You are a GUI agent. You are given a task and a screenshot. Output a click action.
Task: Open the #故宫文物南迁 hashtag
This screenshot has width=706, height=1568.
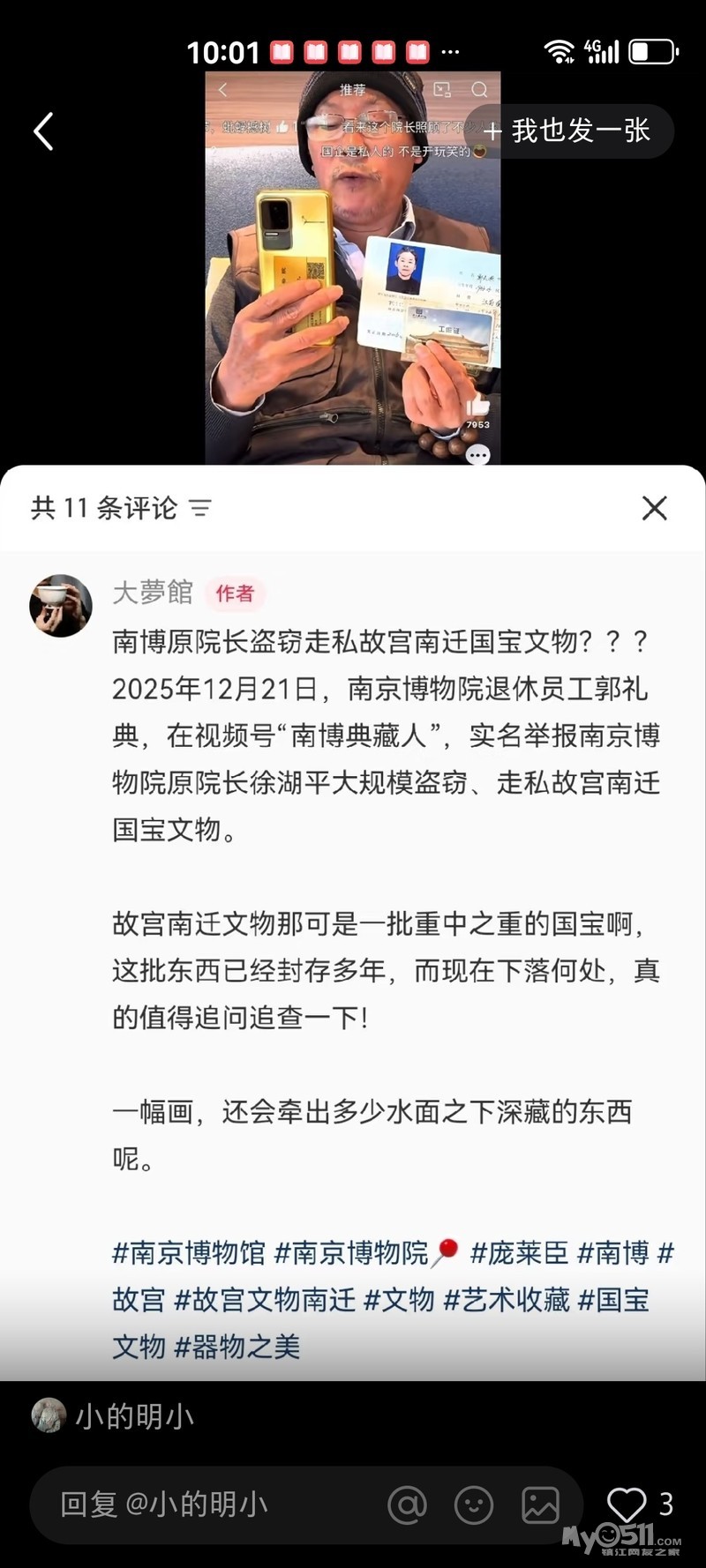point(265,1299)
